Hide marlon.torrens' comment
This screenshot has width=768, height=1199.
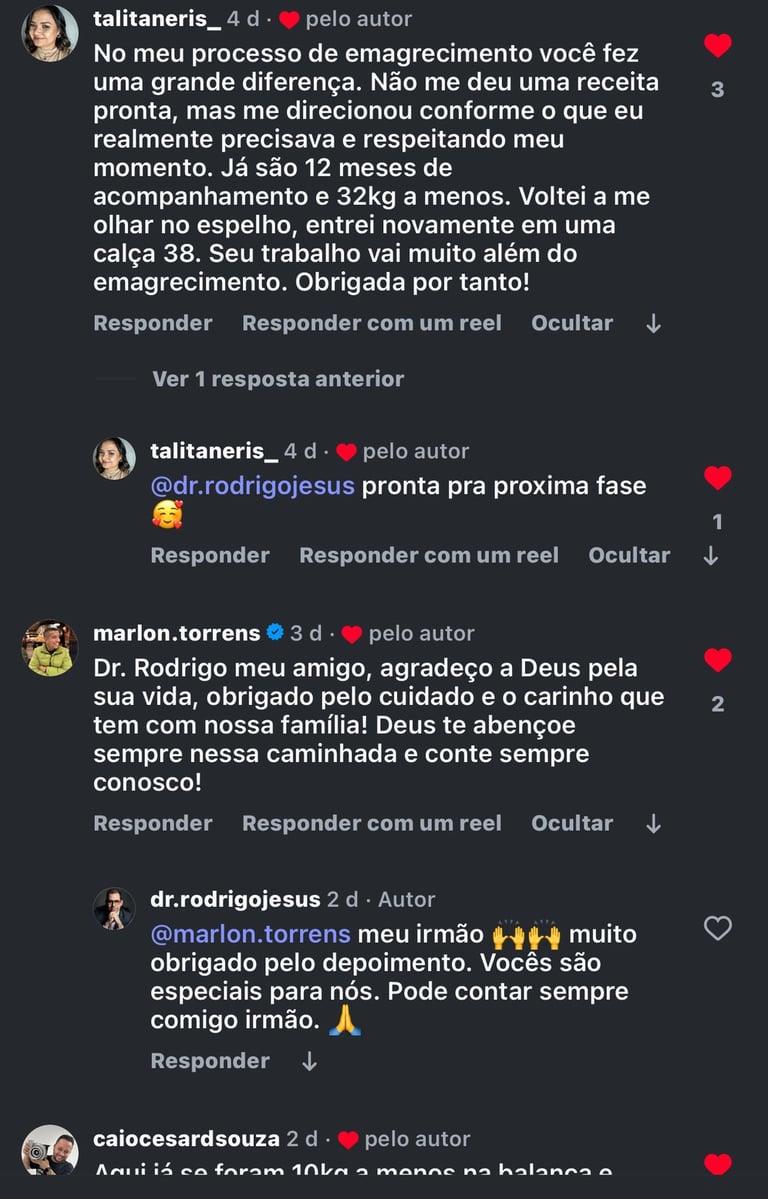coord(572,823)
